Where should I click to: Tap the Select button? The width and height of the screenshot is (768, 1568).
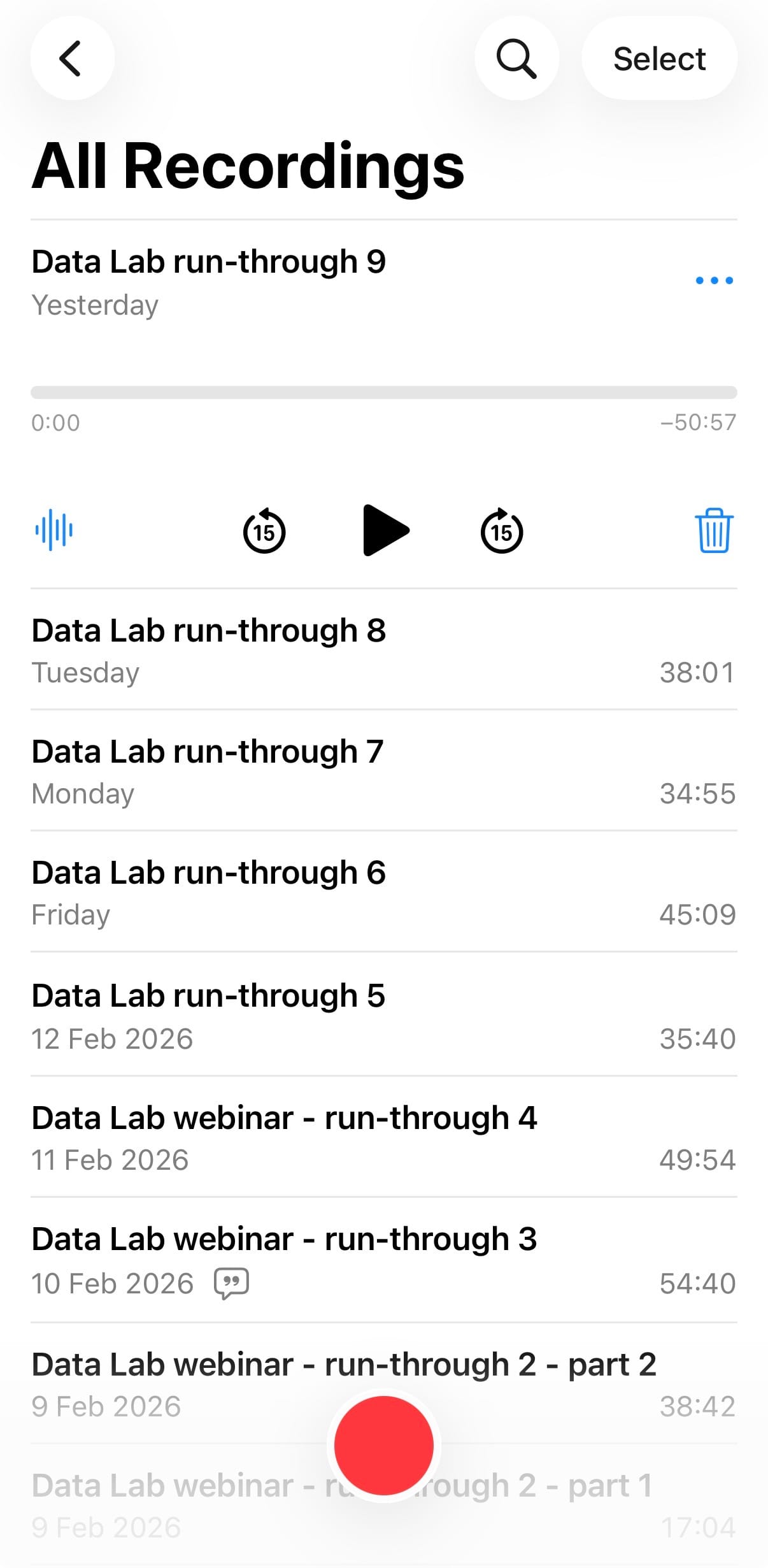pyautogui.click(x=658, y=59)
